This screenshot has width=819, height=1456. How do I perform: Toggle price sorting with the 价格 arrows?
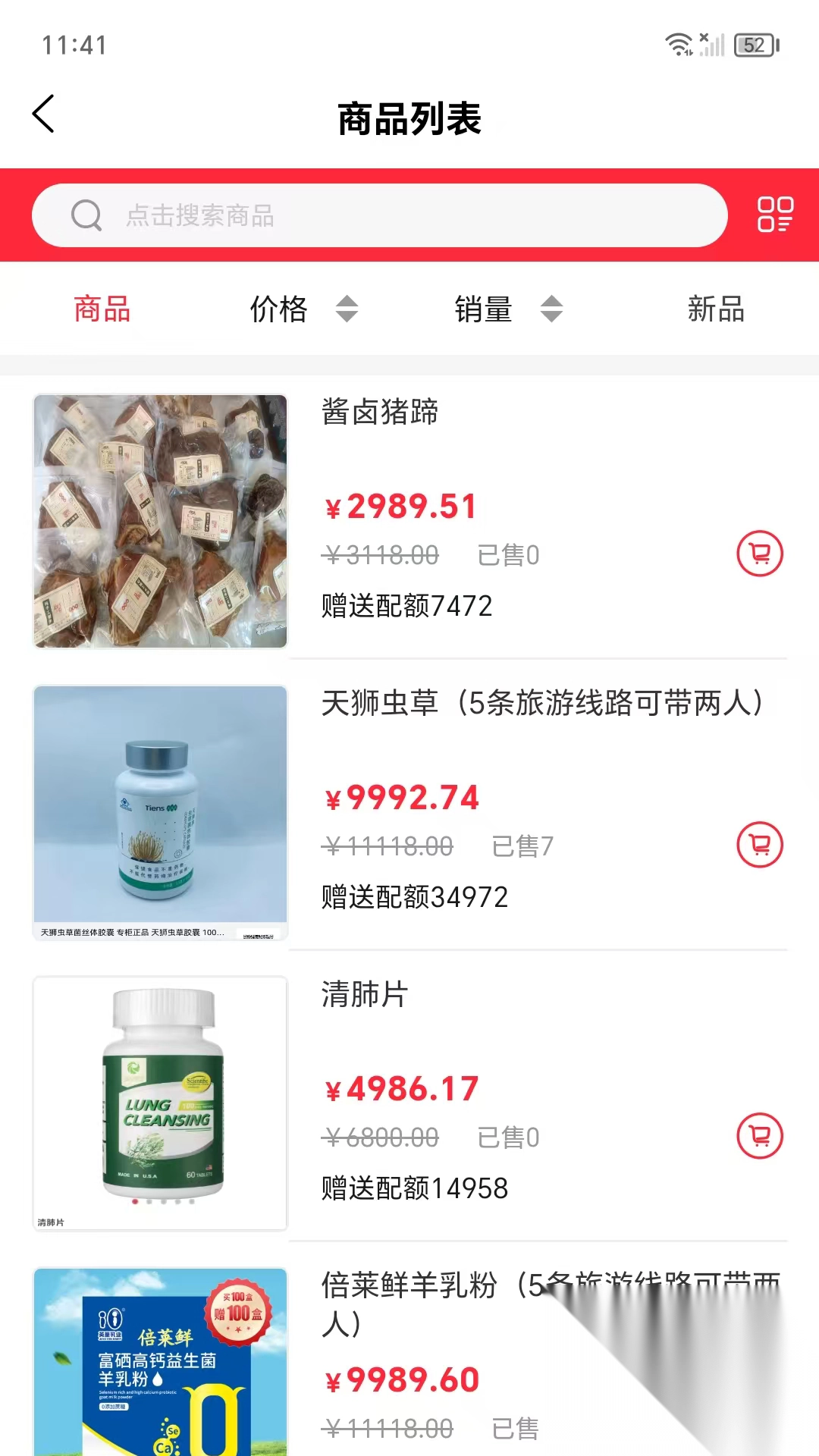coord(347,309)
